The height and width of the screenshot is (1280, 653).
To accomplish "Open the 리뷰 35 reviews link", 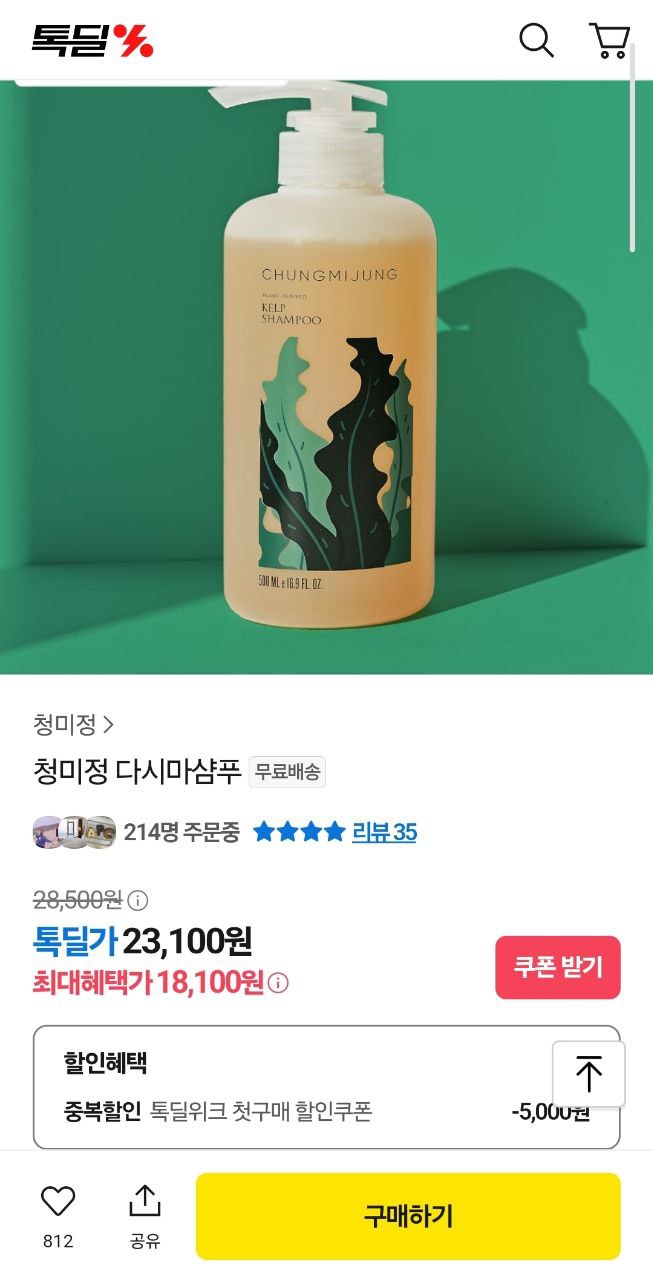I will [384, 832].
